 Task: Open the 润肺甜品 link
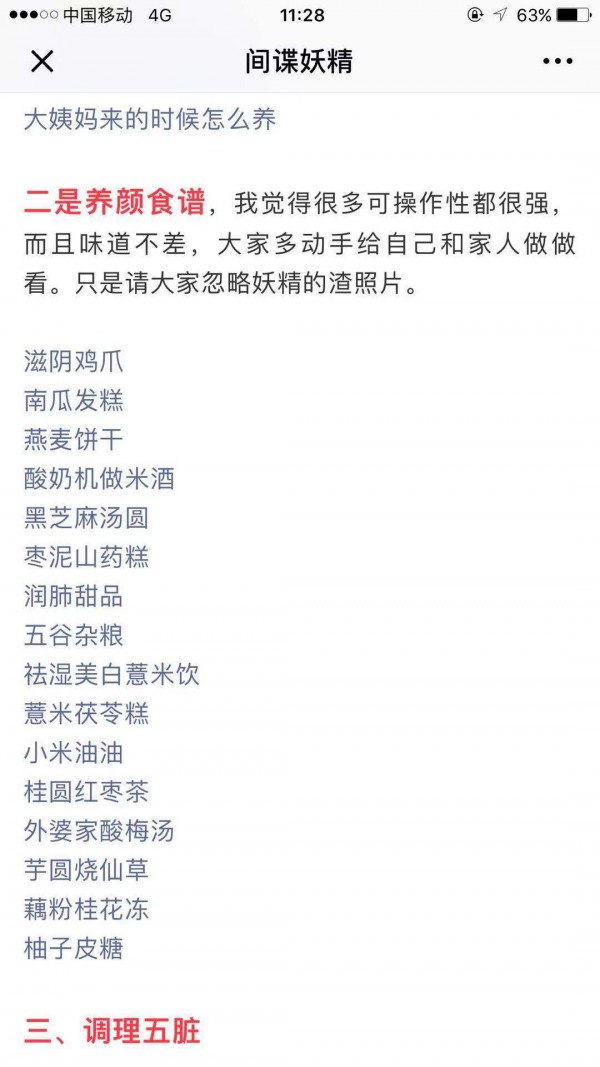pos(73,597)
